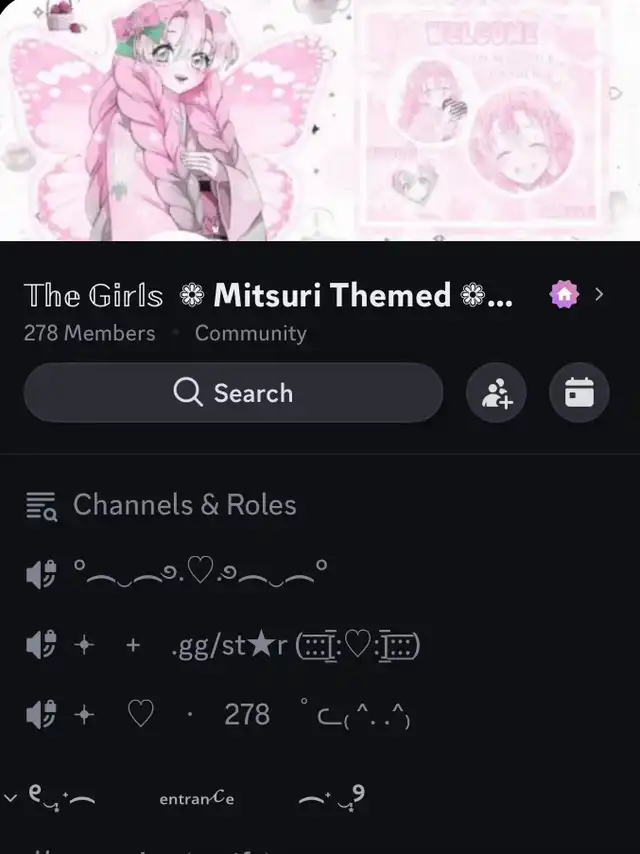Open the server search bar

tap(233, 393)
